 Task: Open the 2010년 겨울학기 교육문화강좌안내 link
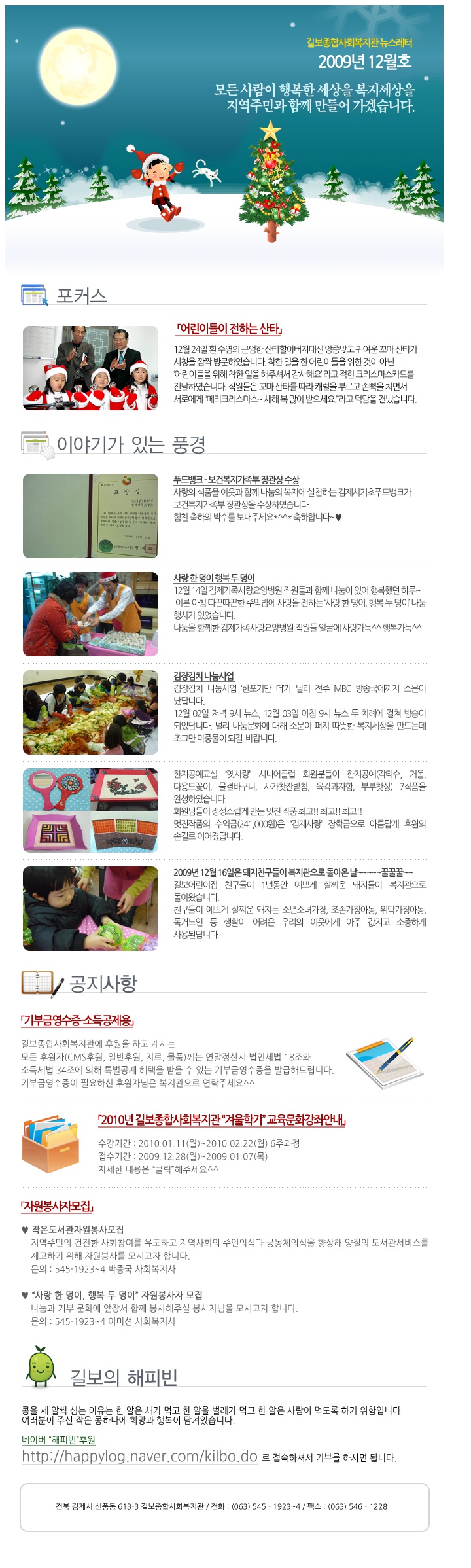point(221,1120)
